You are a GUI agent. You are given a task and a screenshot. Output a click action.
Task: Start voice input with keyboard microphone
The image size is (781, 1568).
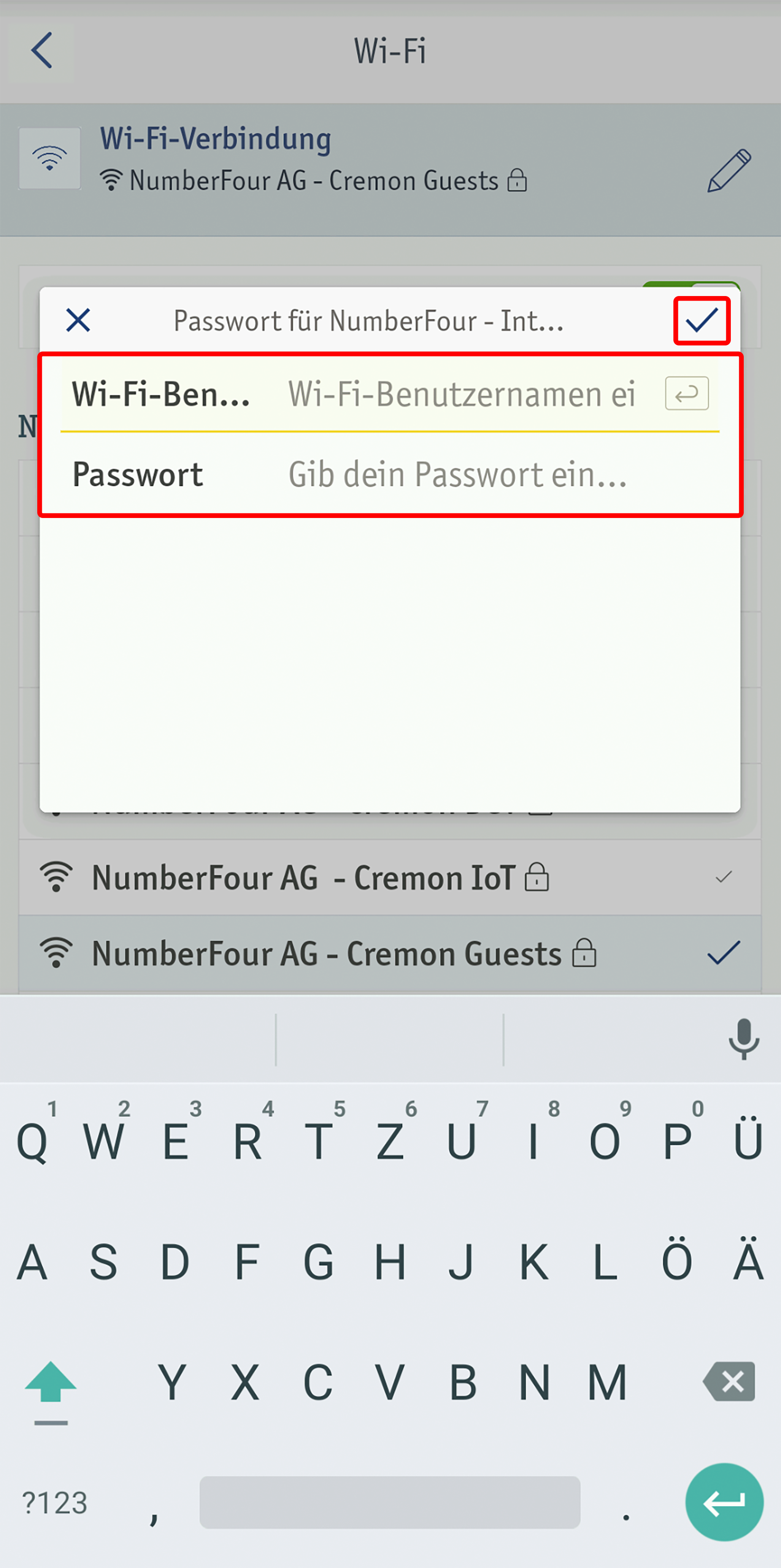click(x=743, y=1040)
